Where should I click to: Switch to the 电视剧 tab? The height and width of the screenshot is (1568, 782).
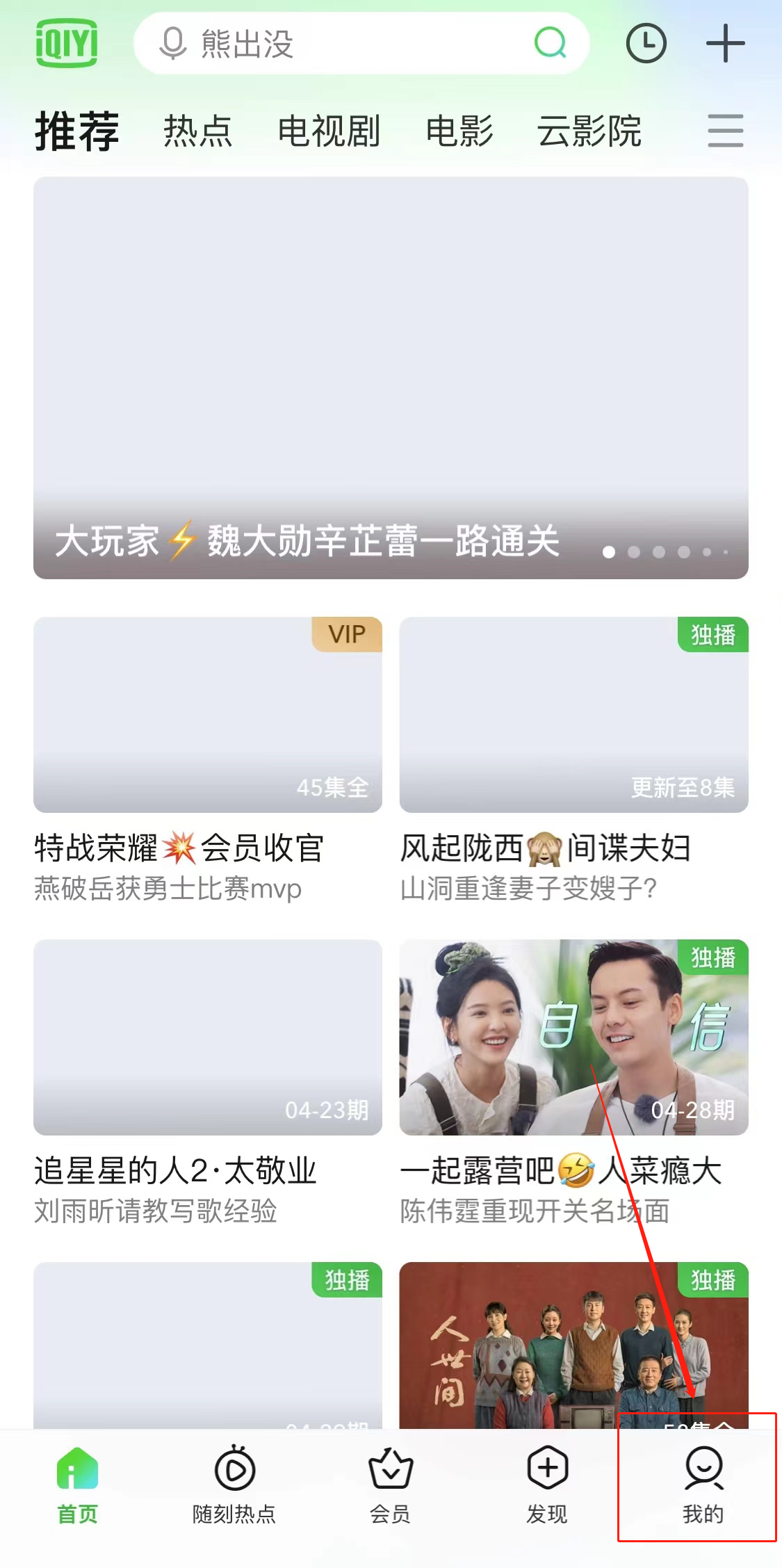tap(329, 131)
